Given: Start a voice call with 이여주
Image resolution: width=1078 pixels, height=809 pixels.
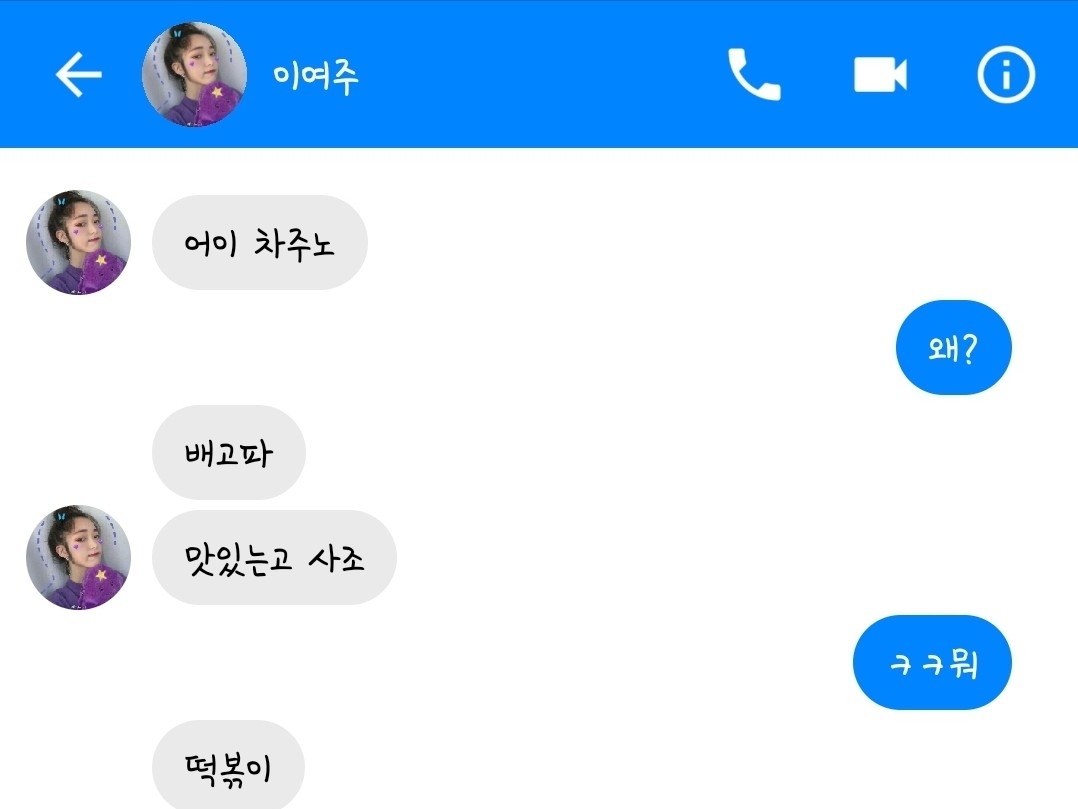Looking at the screenshot, I should (x=753, y=75).
